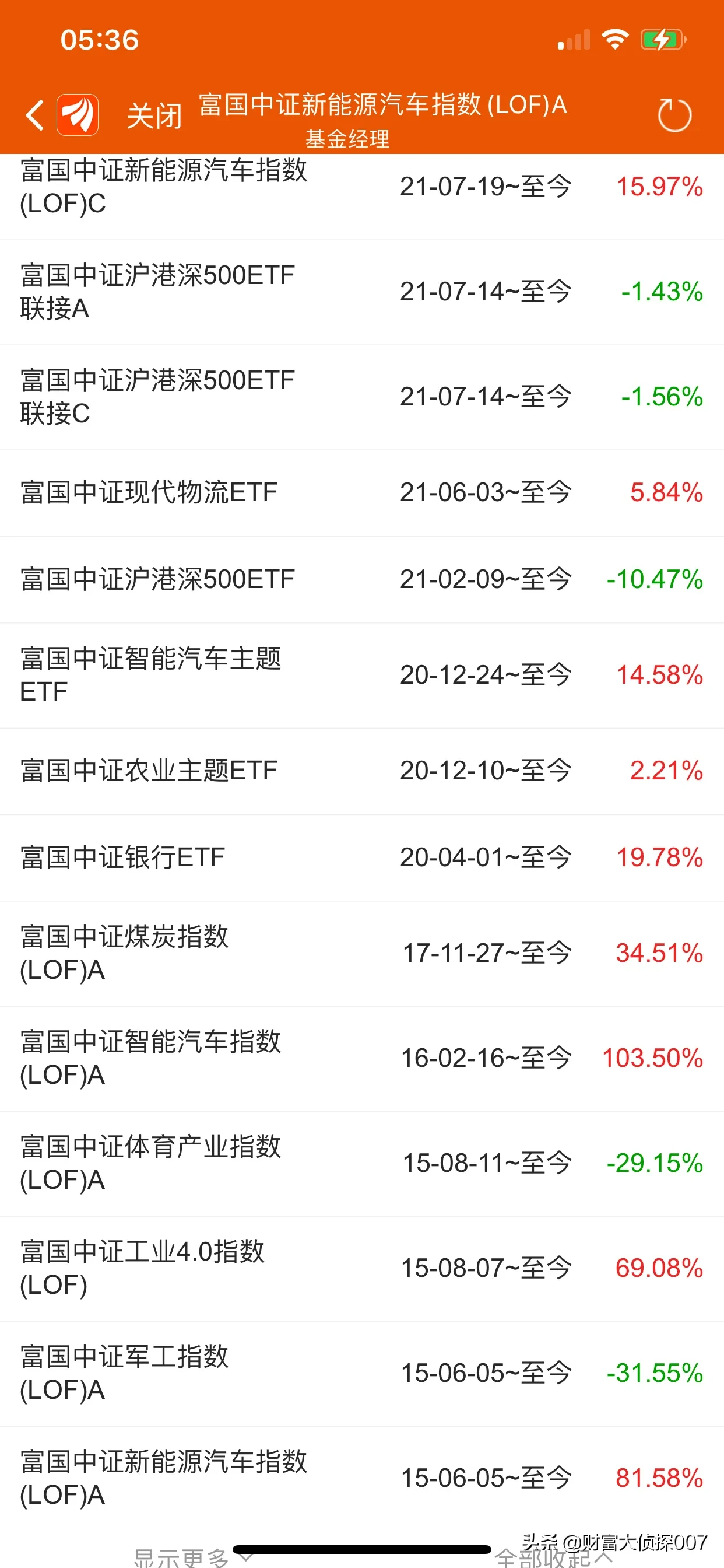The image size is (724, 1568).
Task: Open 富国中证沪港深500ETF联接A fund
Action: pyautogui.click(x=362, y=292)
